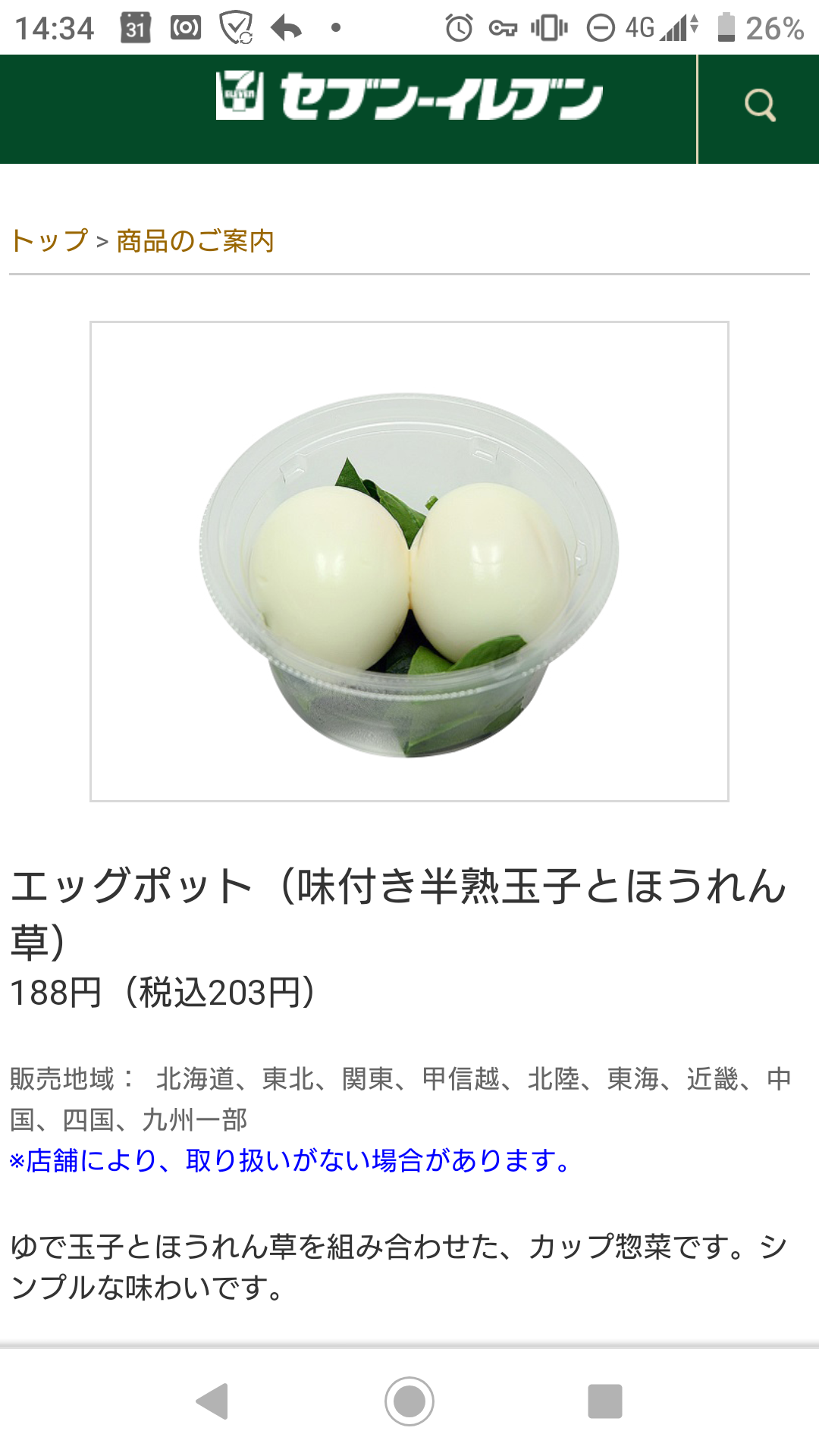Open 商品のご案内 breadcrumb link
This screenshot has width=819, height=1456.
[195, 241]
